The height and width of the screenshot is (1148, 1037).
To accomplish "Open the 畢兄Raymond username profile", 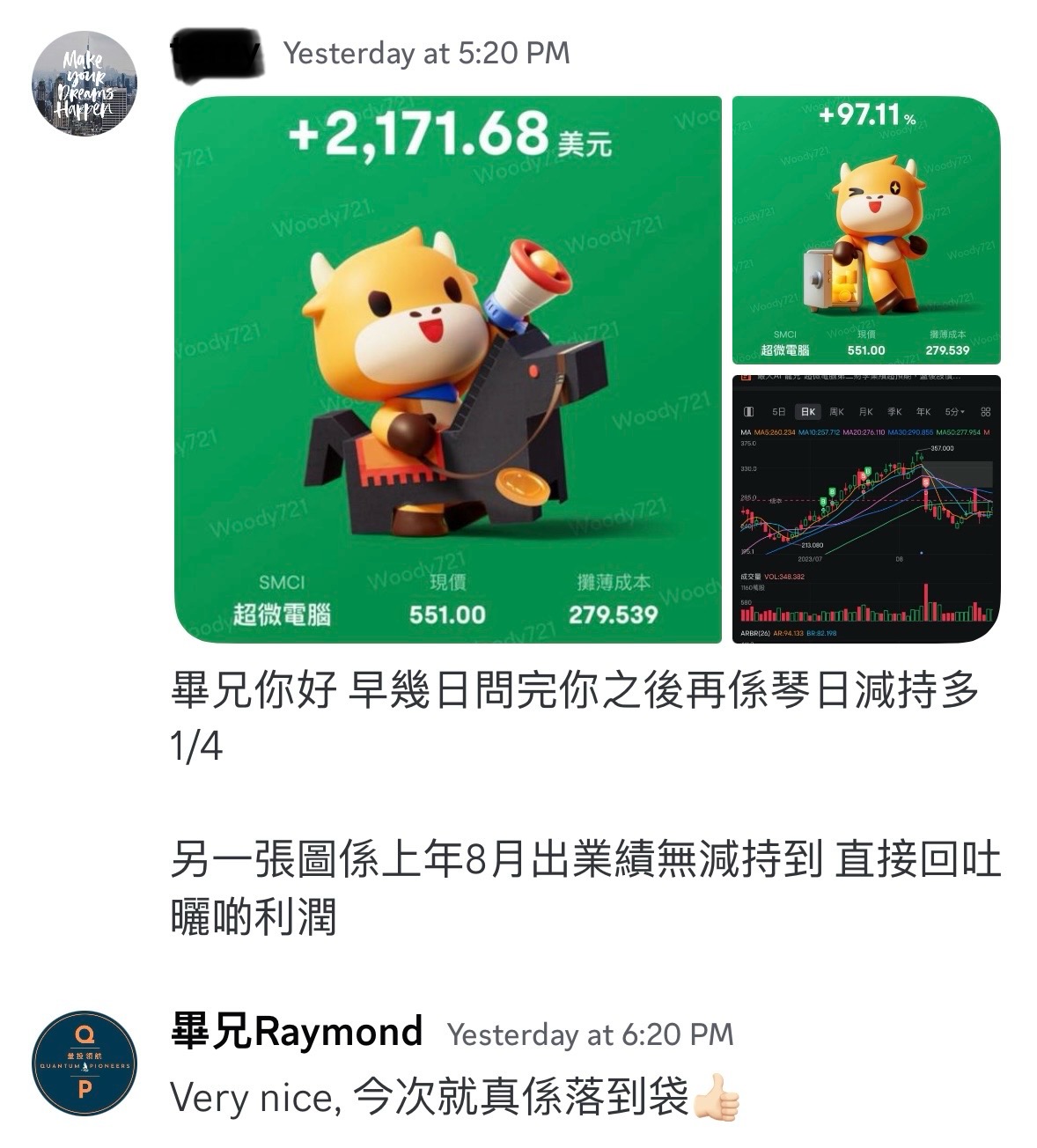I will coord(297,1032).
